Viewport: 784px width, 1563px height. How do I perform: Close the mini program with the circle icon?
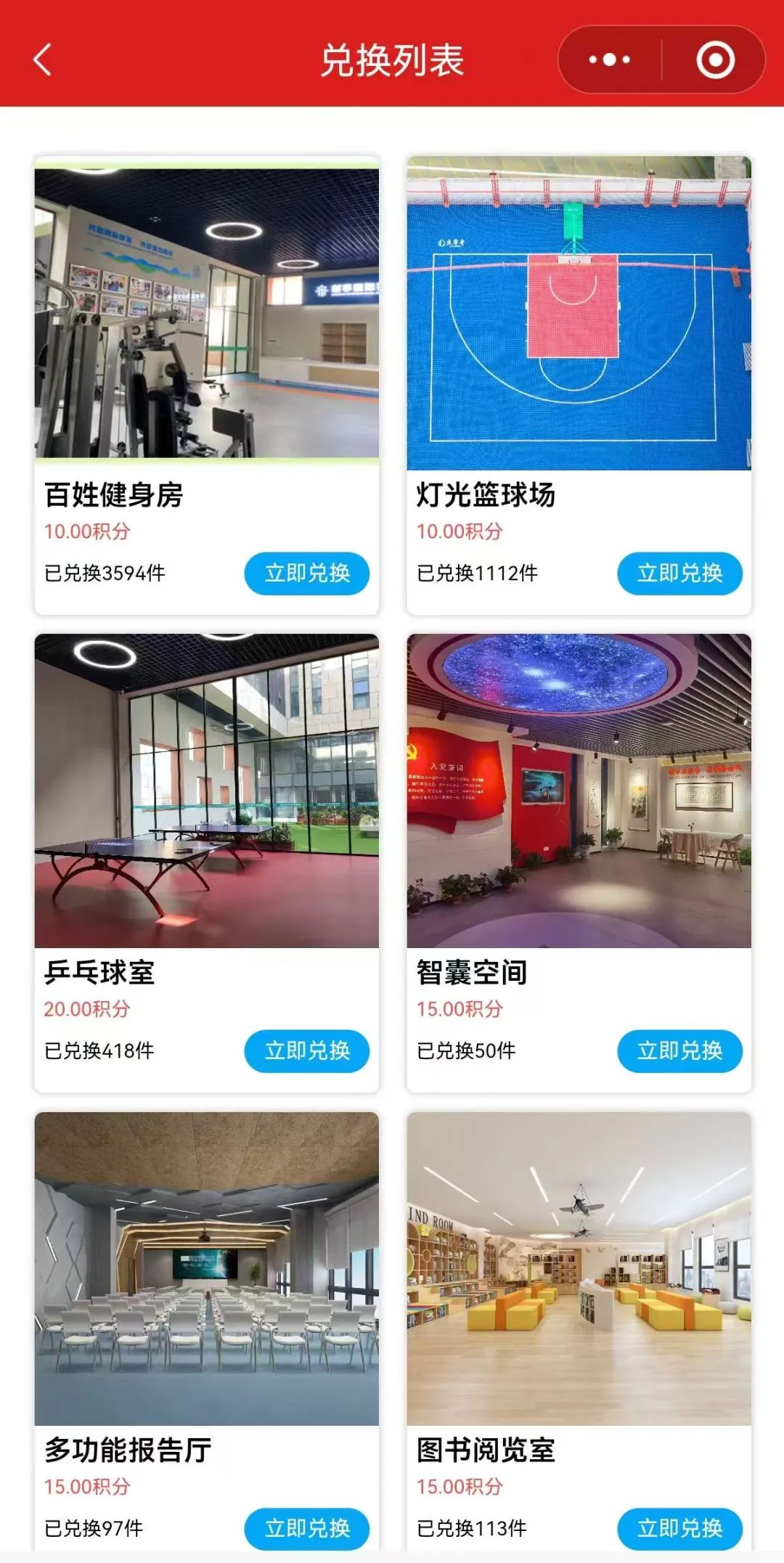coord(715,60)
